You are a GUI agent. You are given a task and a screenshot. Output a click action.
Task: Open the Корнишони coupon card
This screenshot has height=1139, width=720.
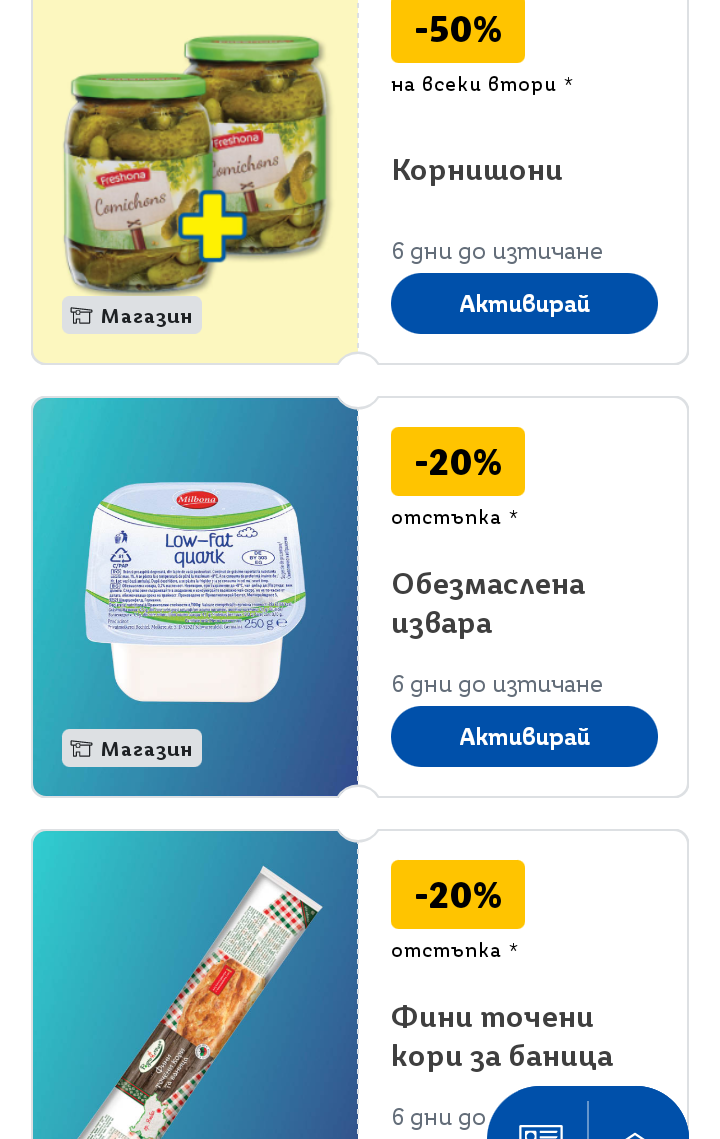click(x=476, y=170)
